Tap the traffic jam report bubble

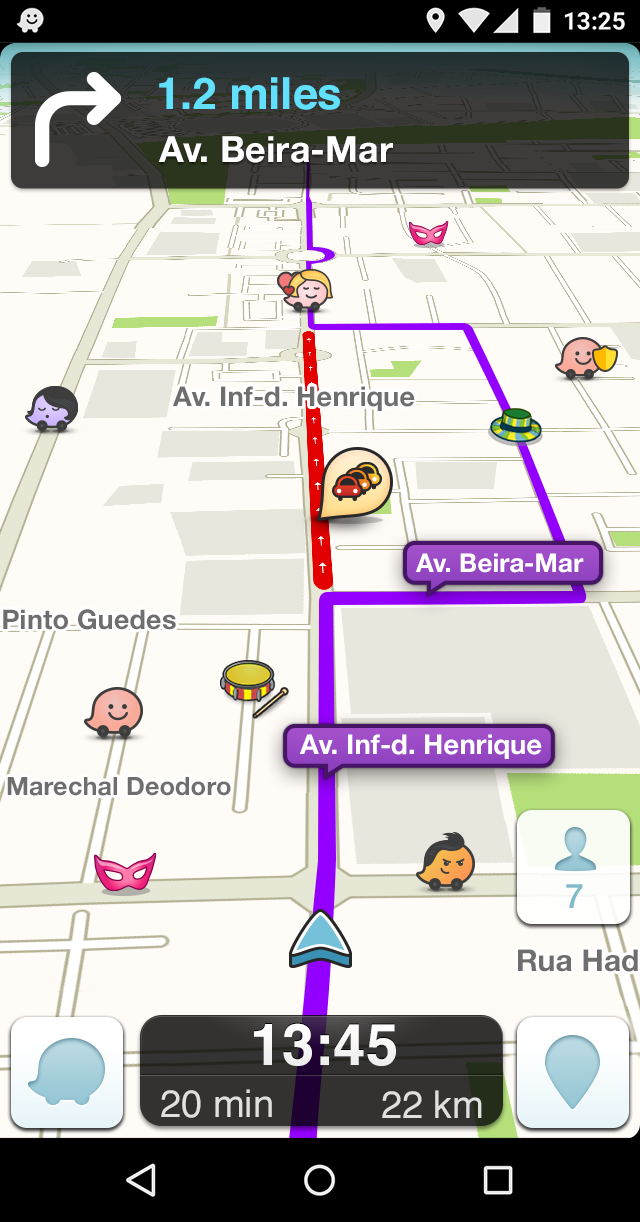(x=357, y=483)
